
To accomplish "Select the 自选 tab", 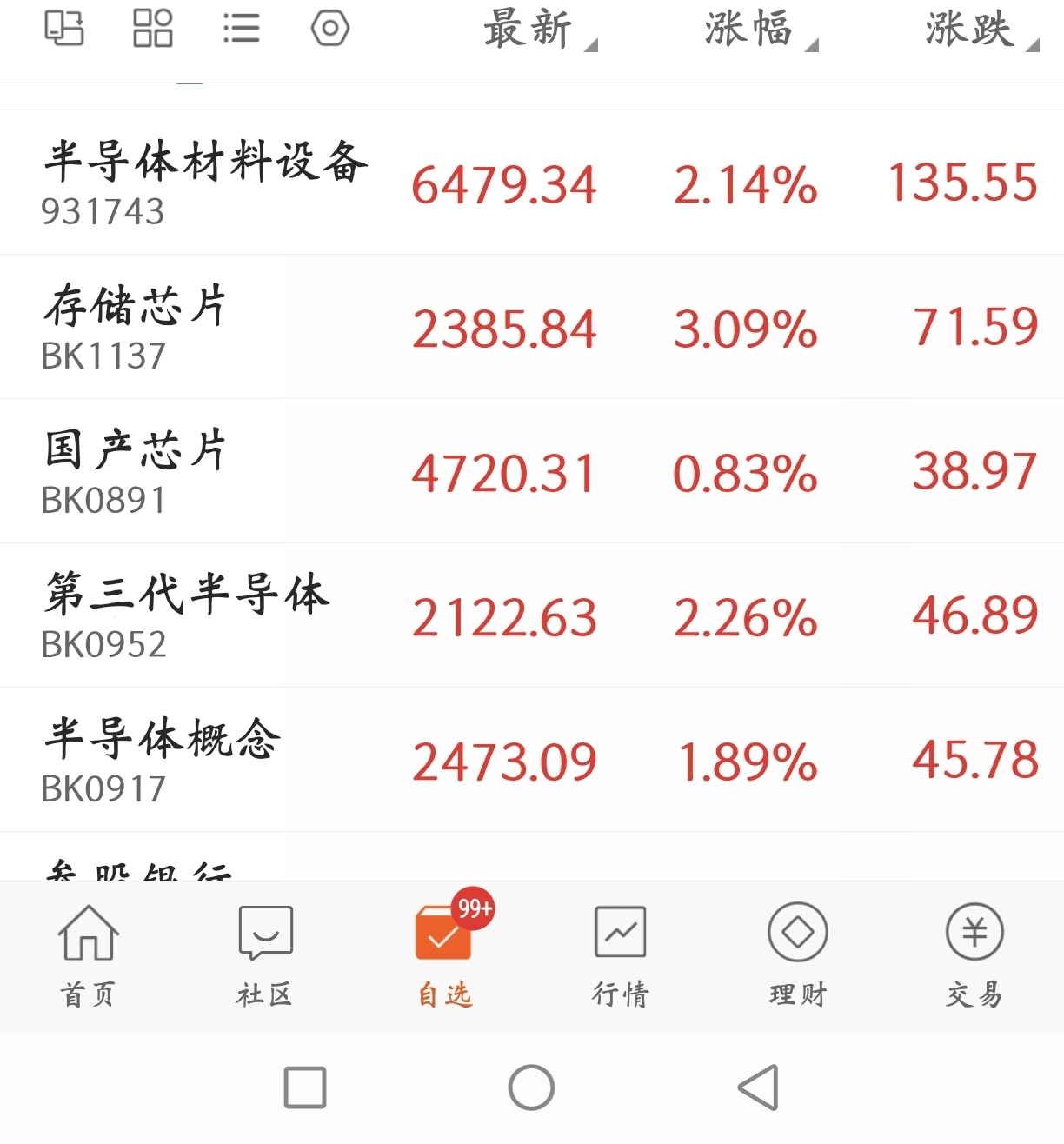I will pyautogui.click(x=445, y=956).
